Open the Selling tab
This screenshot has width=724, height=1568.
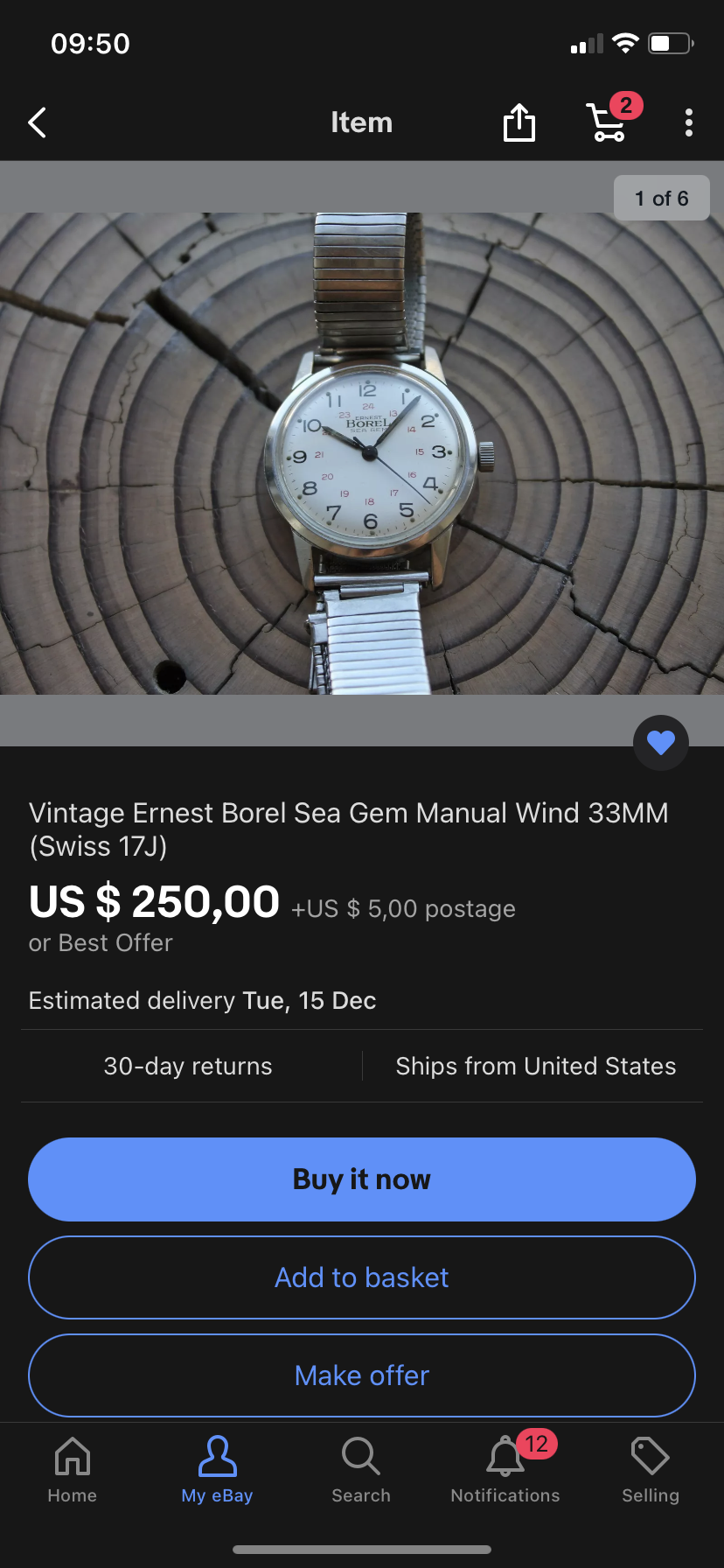(x=651, y=1470)
